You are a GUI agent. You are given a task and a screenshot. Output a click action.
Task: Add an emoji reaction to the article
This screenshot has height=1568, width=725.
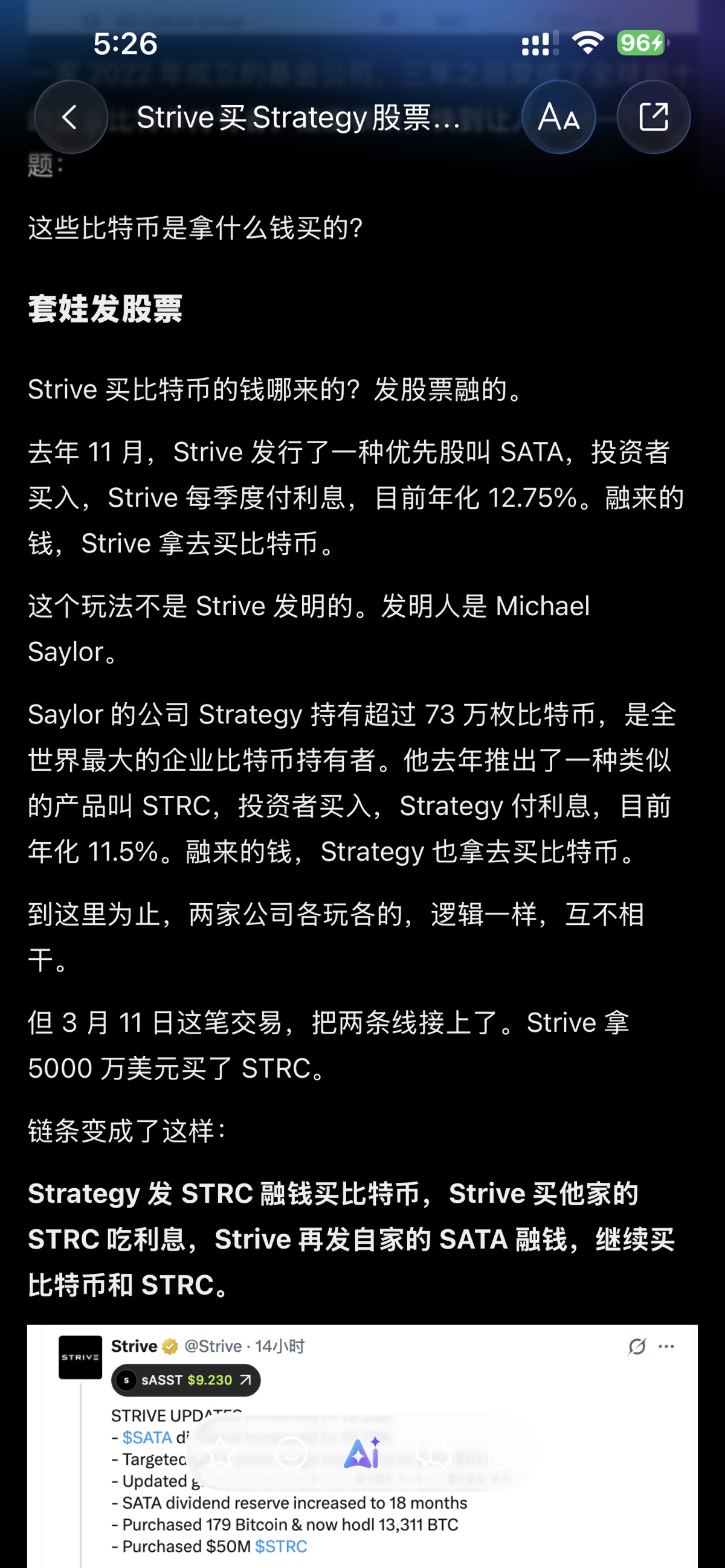(x=291, y=1453)
